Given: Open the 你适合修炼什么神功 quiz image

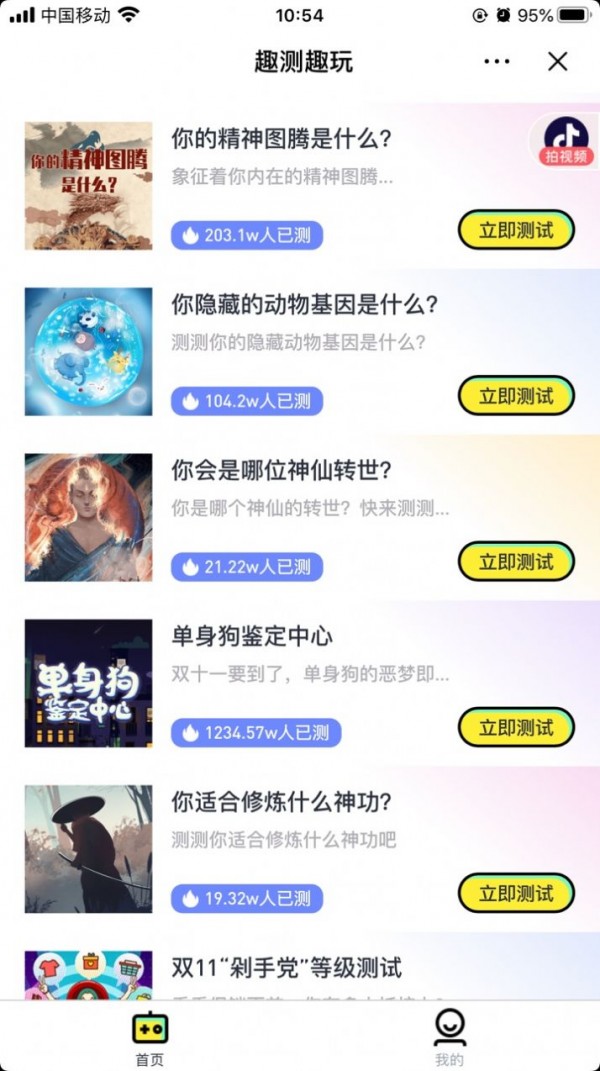Looking at the screenshot, I should pos(89,848).
